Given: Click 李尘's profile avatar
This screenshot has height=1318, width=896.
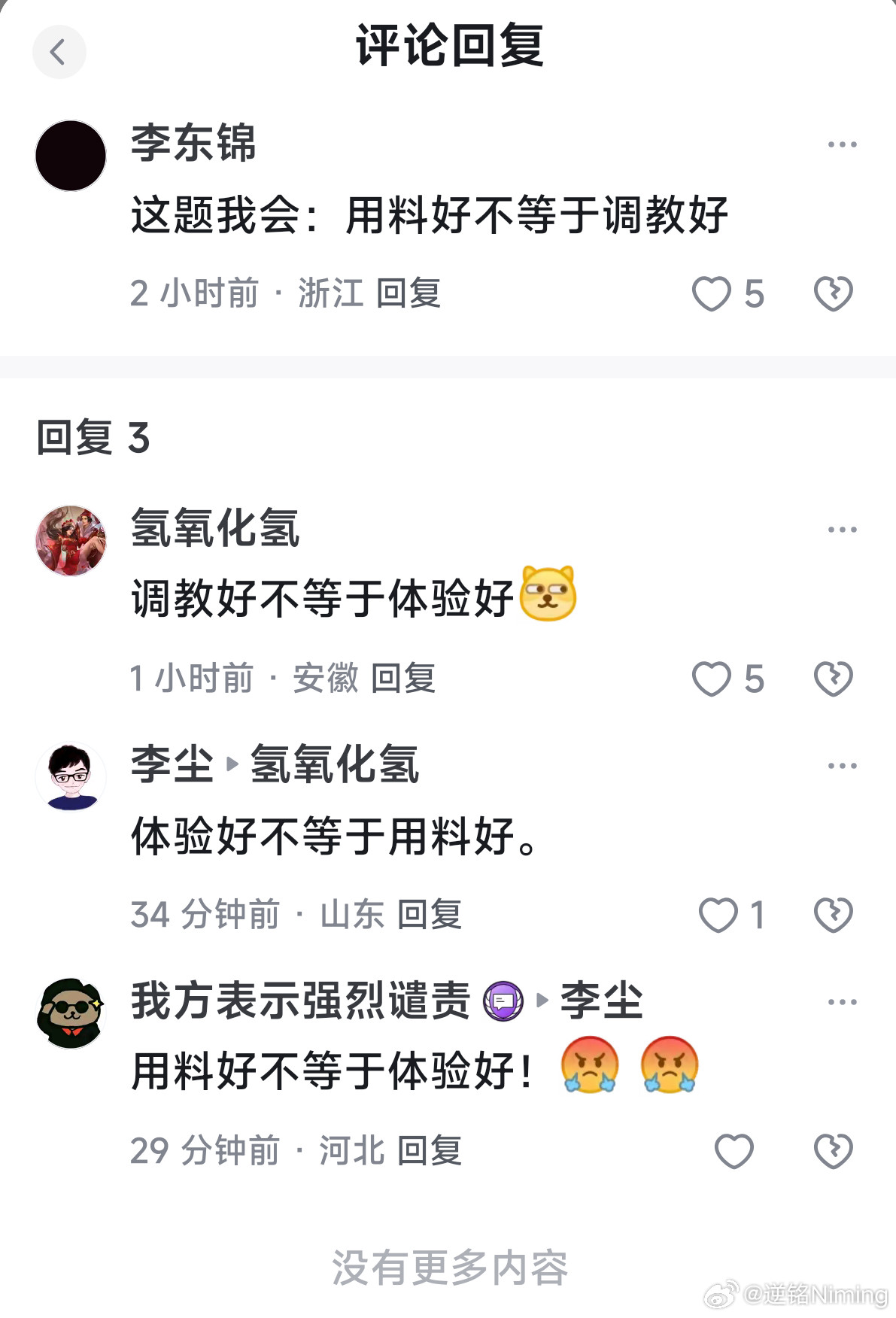Looking at the screenshot, I should tap(70, 777).
